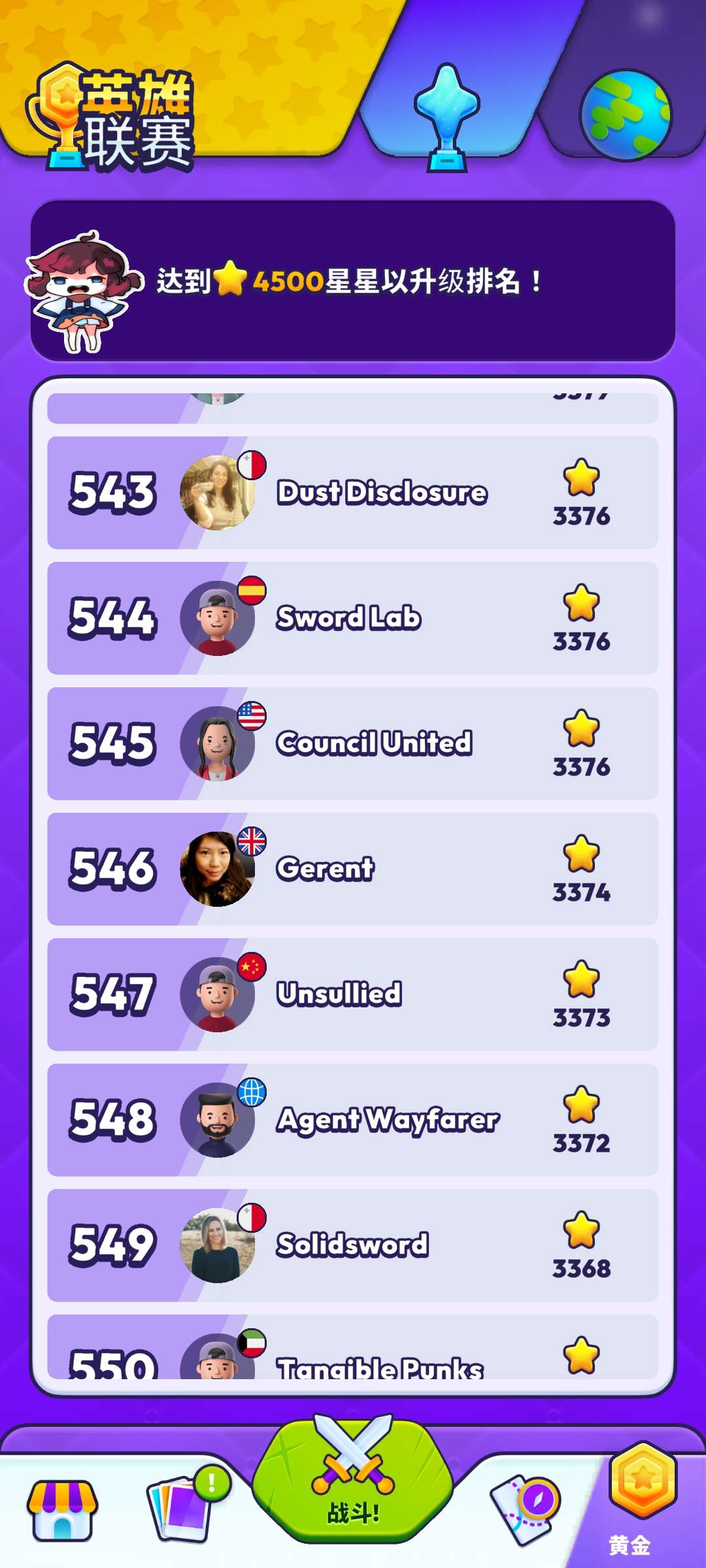706x1568 pixels.
Task: Open Solidsword's leaderboard entry
Action: (x=353, y=1245)
